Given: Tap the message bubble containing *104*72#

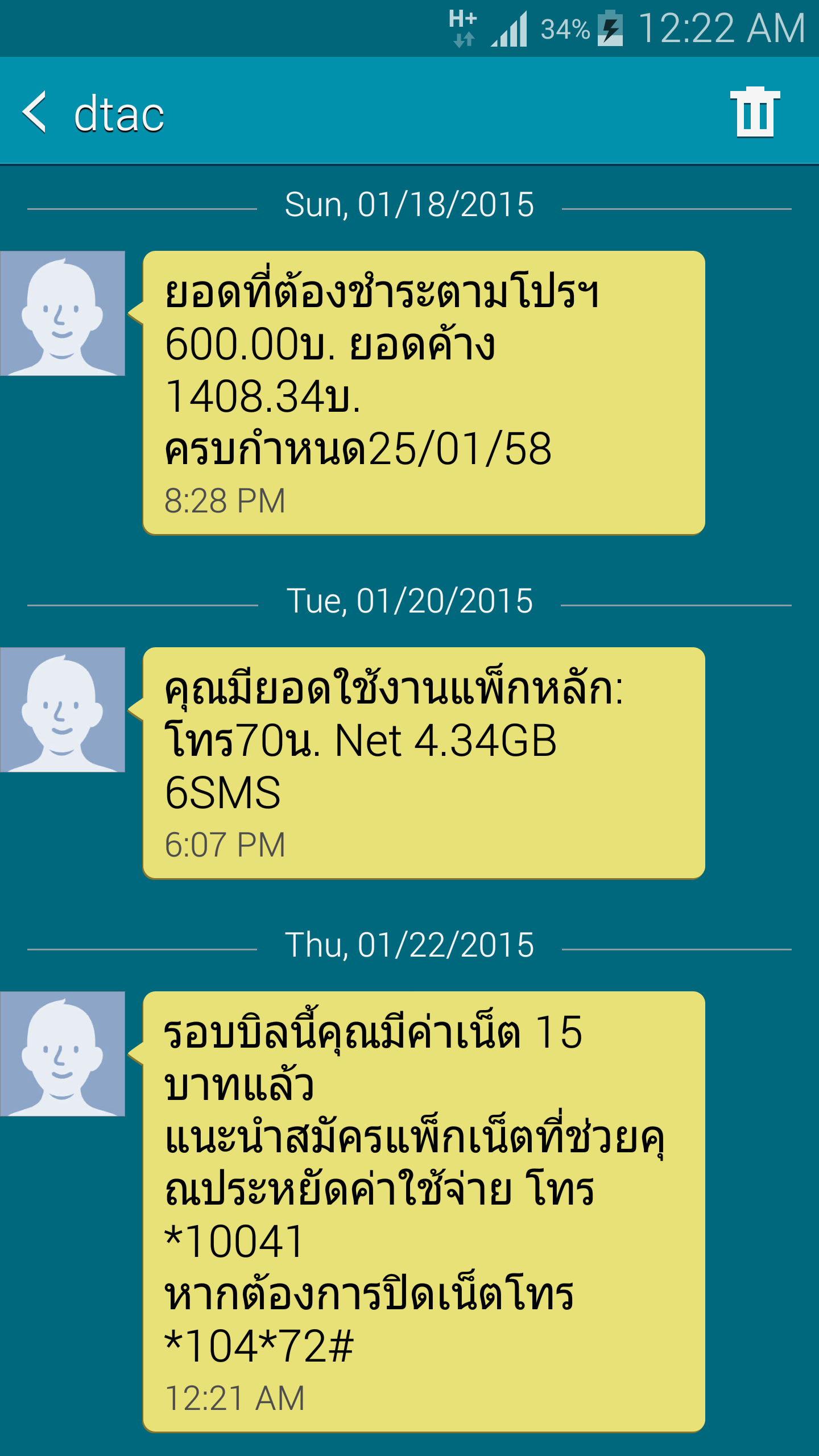Looking at the screenshot, I should [423, 1211].
